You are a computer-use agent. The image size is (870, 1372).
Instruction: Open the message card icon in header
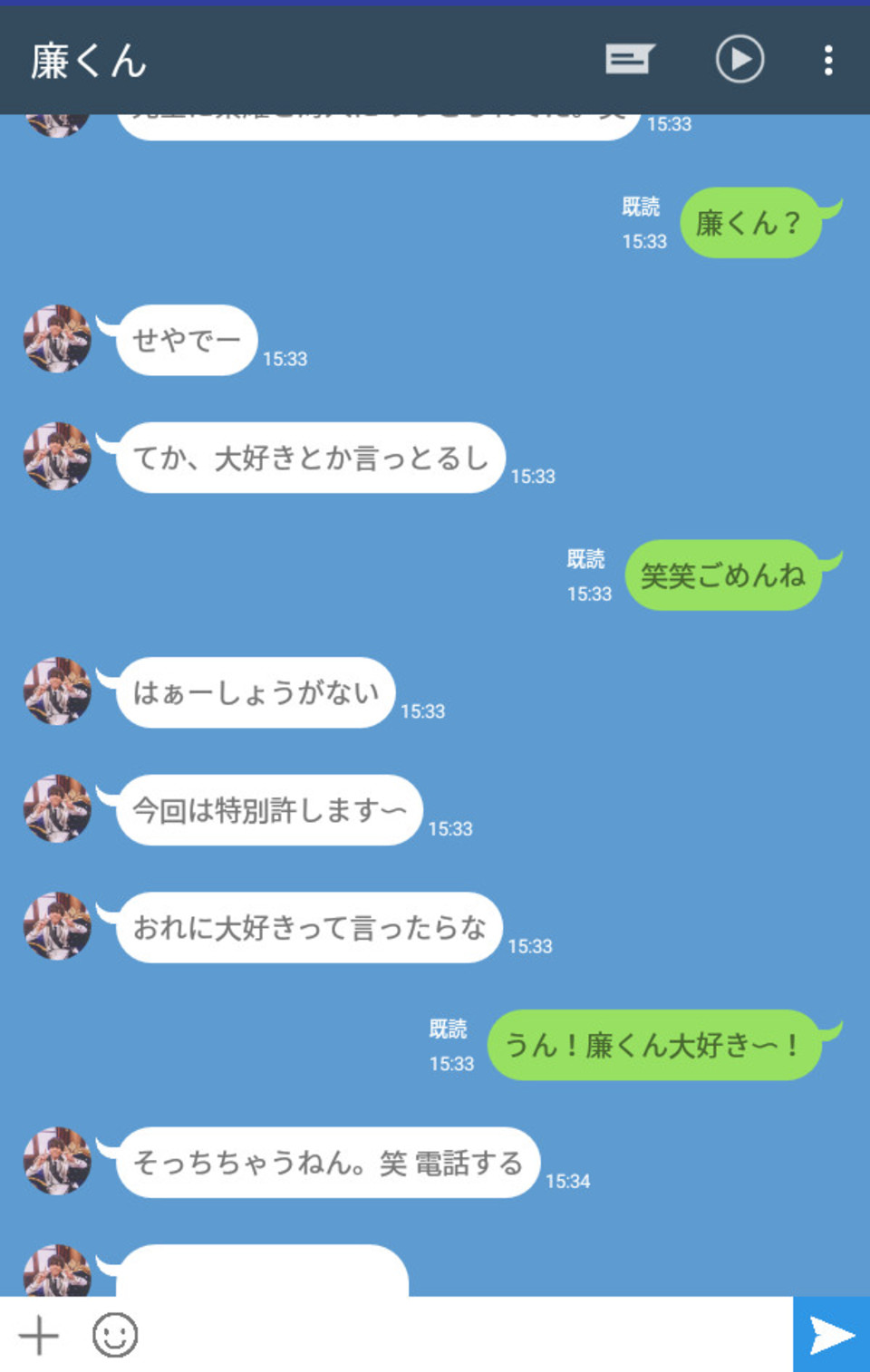(x=629, y=60)
